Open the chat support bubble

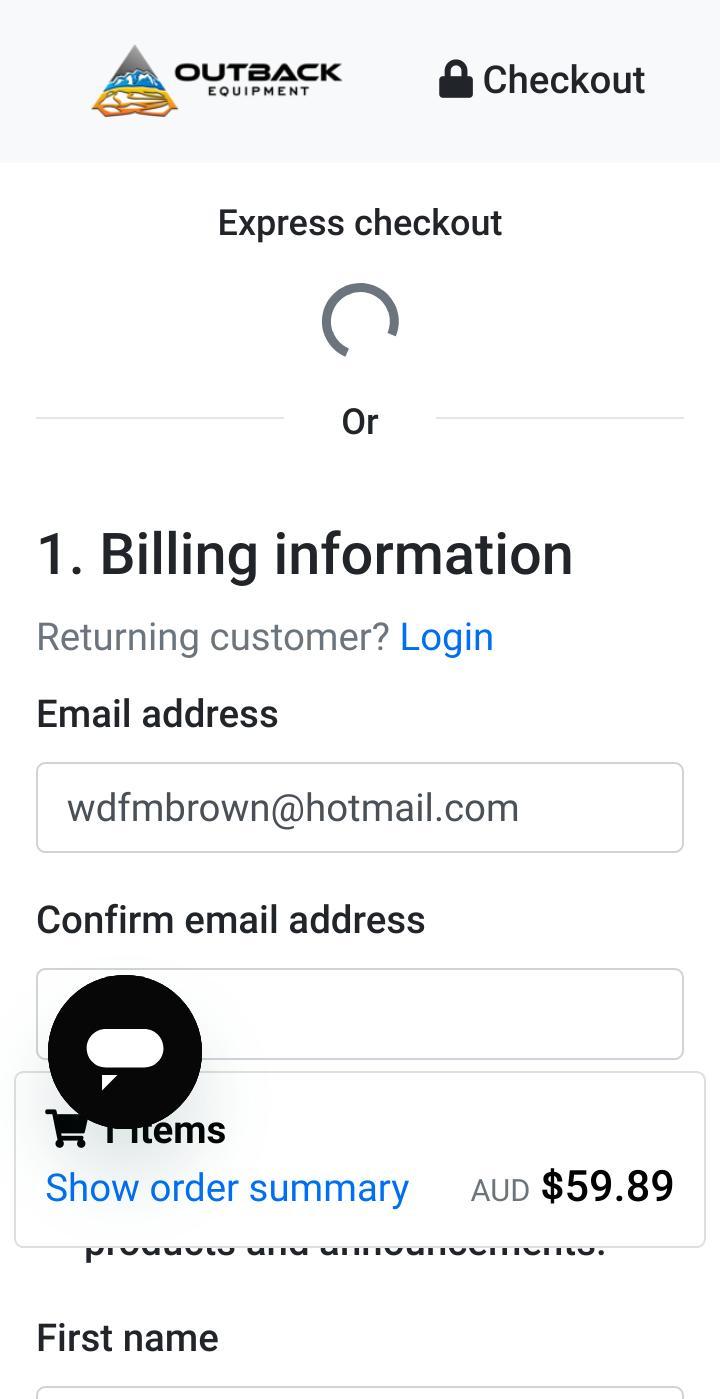(x=125, y=1051)
